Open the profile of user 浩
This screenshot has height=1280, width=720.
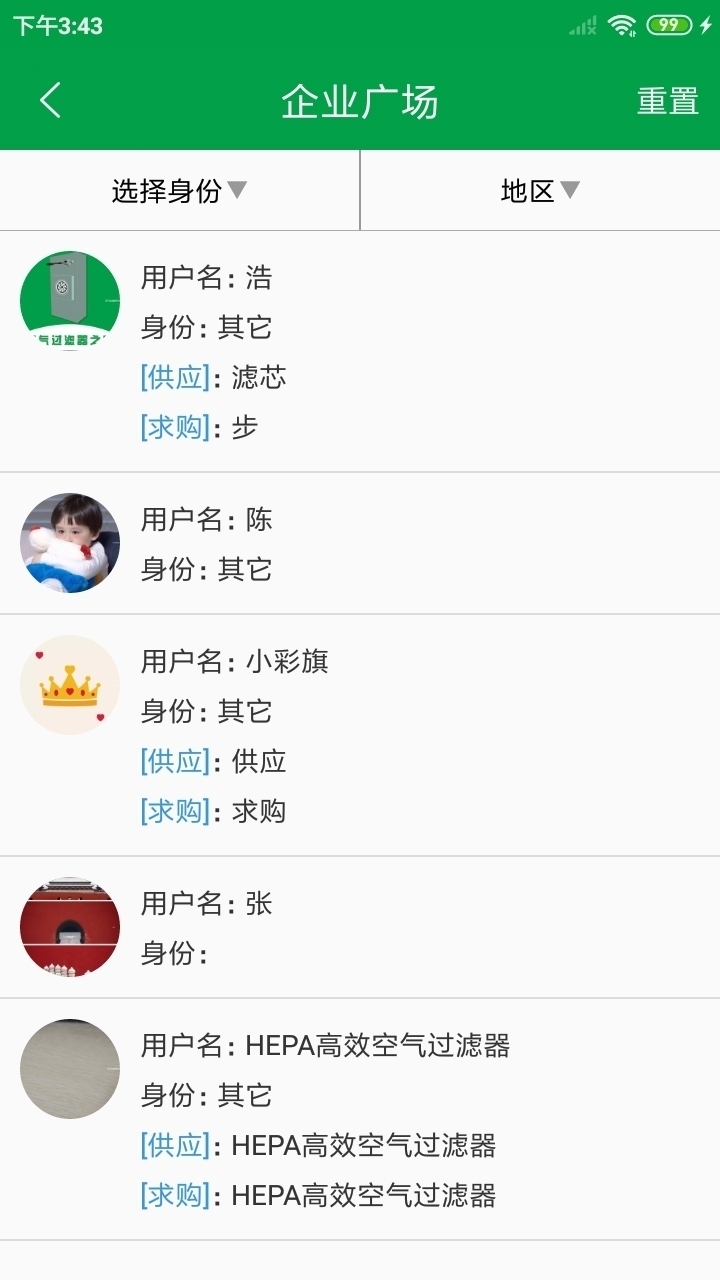360,352
